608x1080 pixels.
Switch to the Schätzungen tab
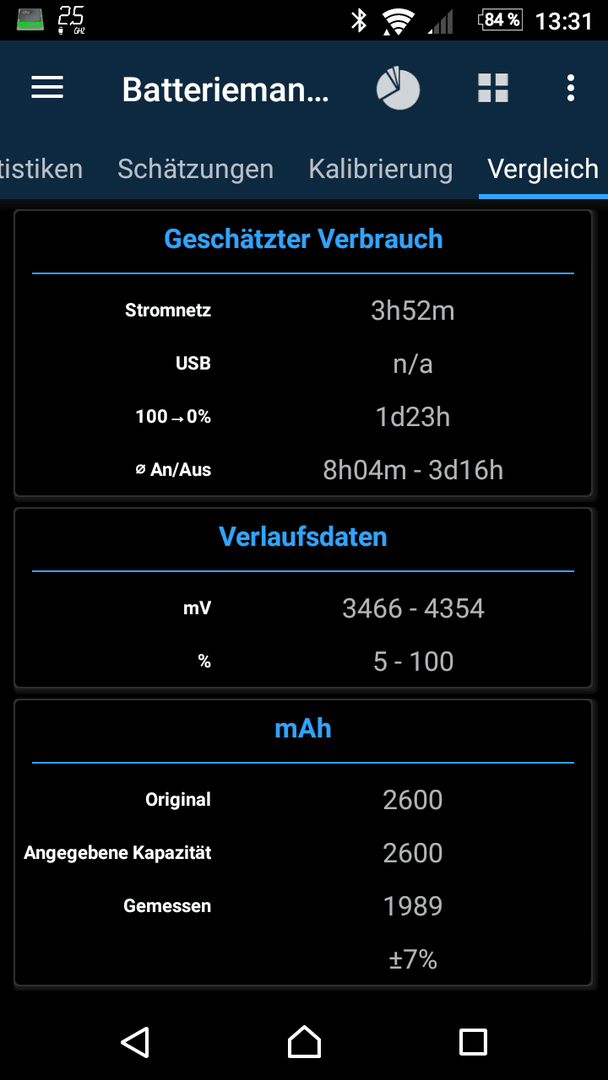(x=196, y=169)
